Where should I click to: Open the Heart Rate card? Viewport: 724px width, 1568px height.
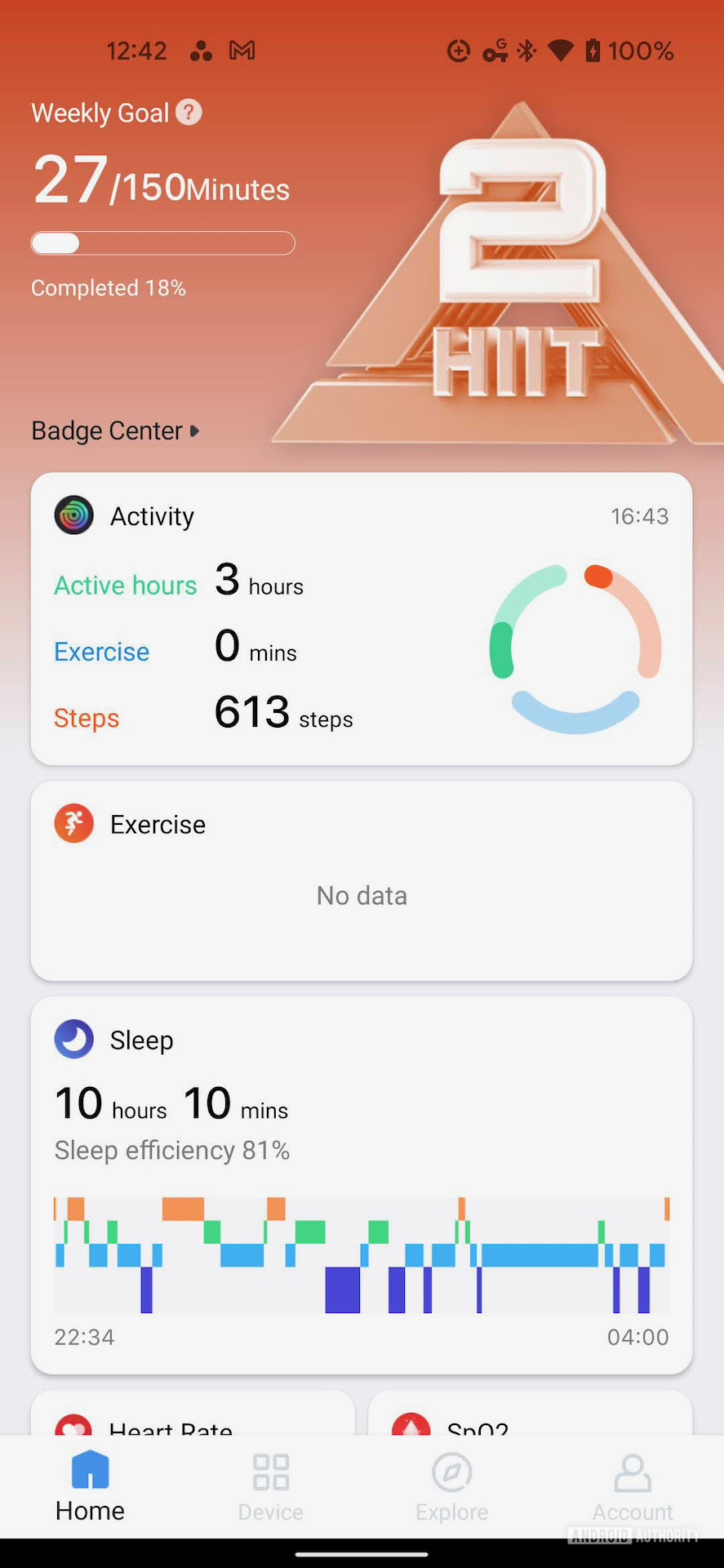193,1418
